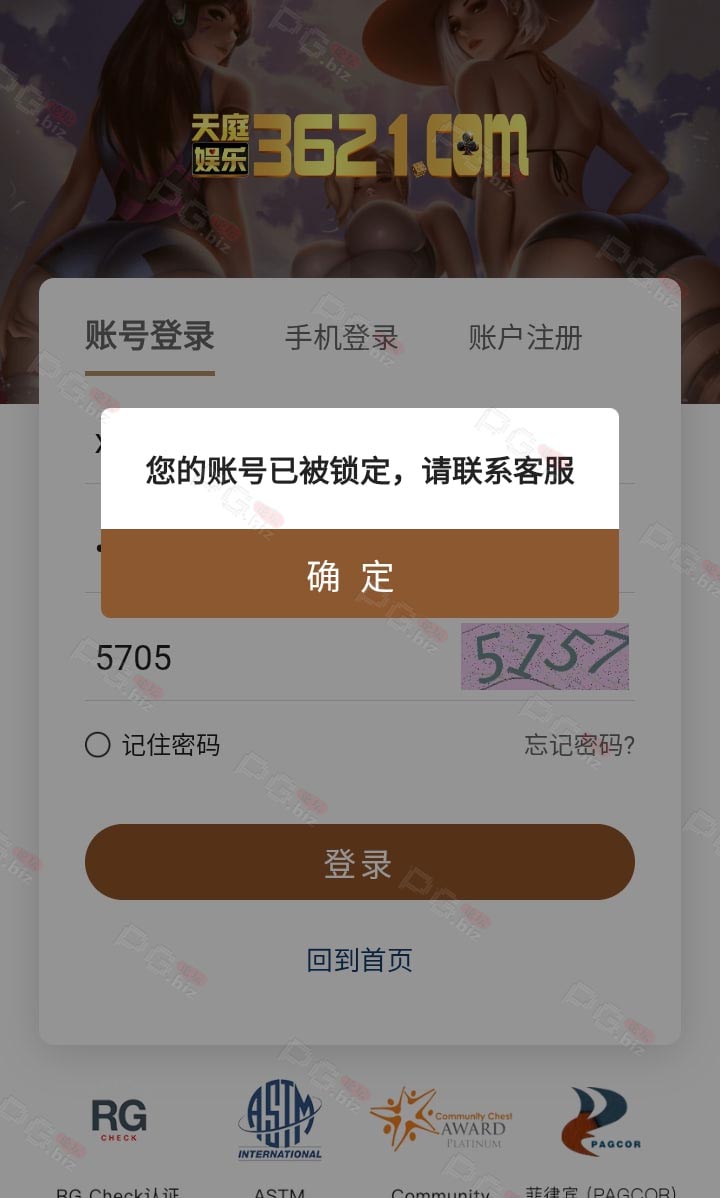The image size is (720, 1198).
Task: Enable the 记住密码 option
Action: (153, 744)
